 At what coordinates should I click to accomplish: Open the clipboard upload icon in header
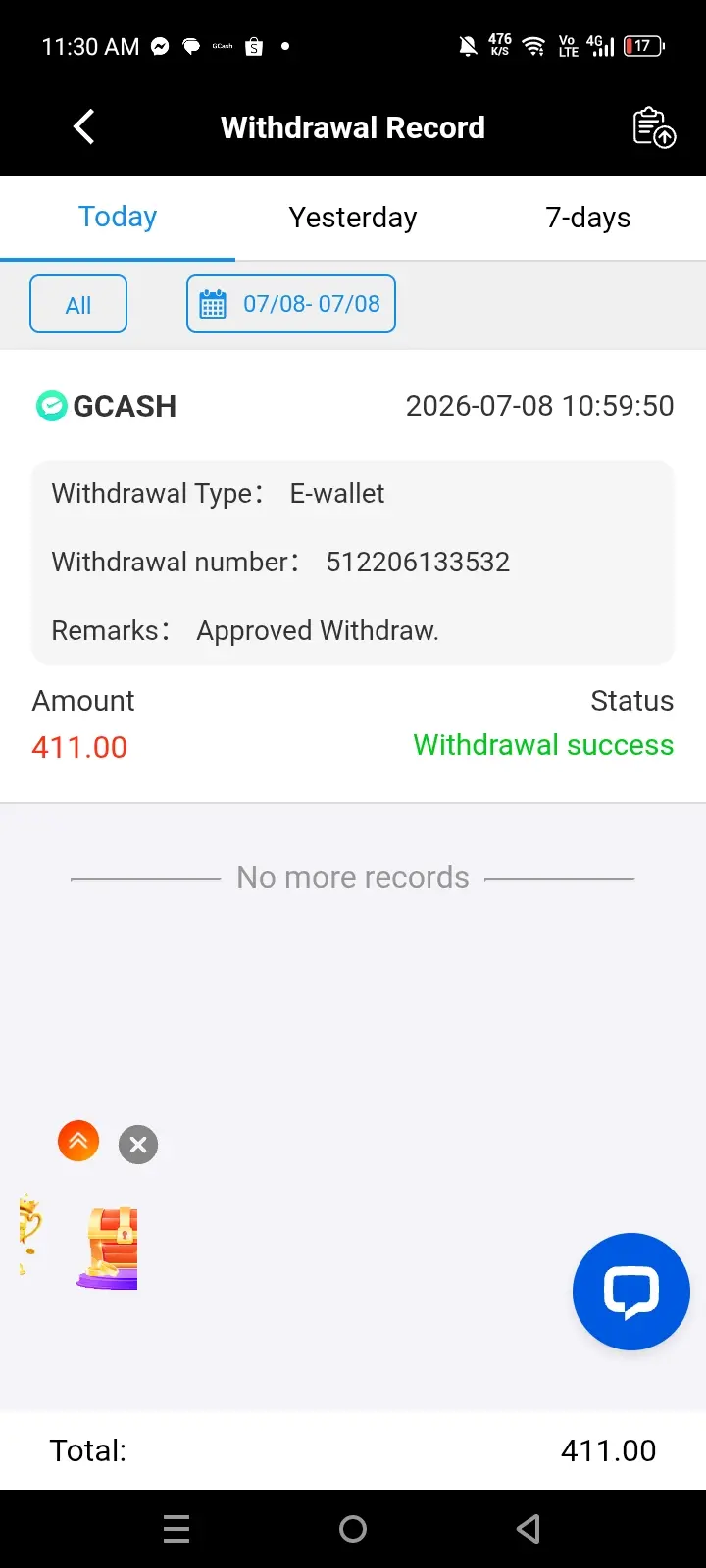[x=654, y=127]
